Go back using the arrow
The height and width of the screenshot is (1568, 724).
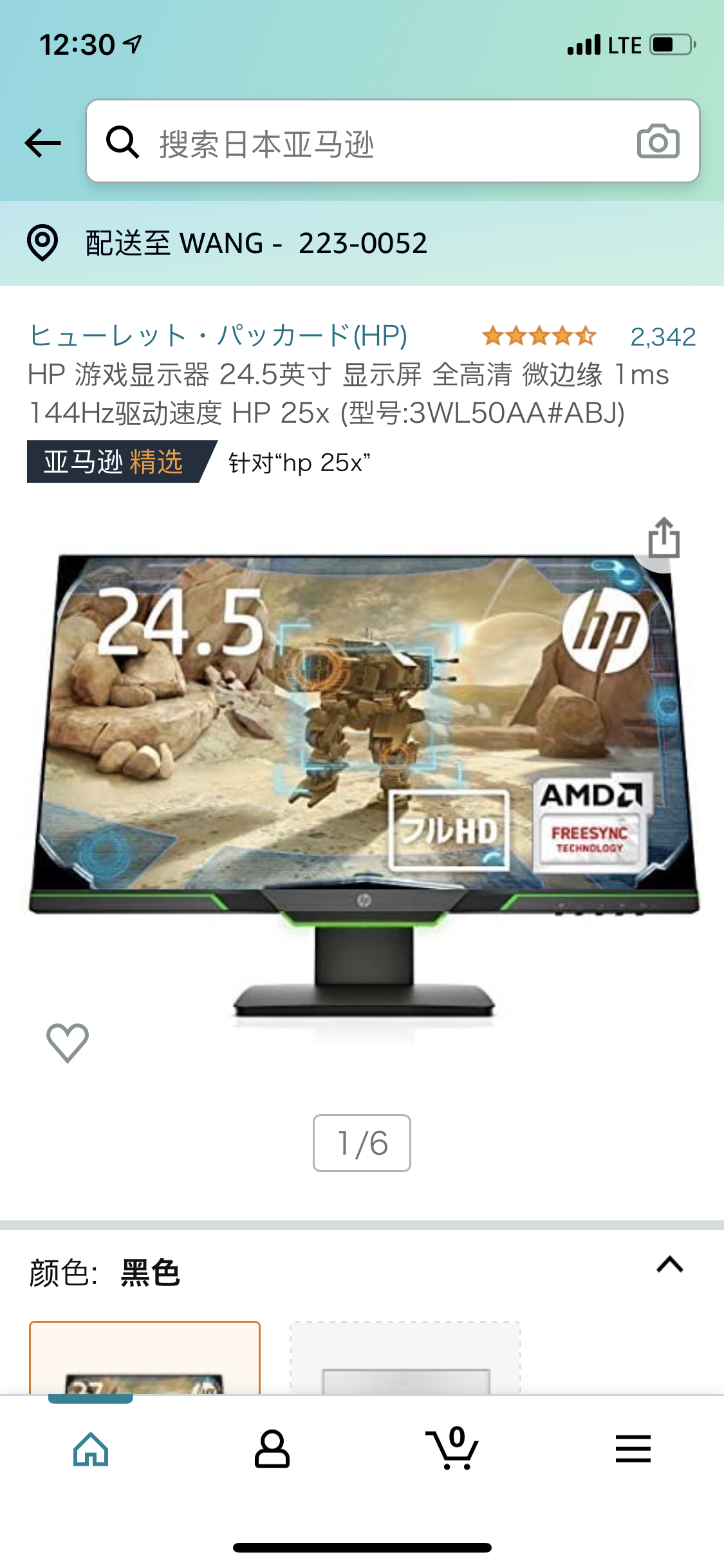42,142
